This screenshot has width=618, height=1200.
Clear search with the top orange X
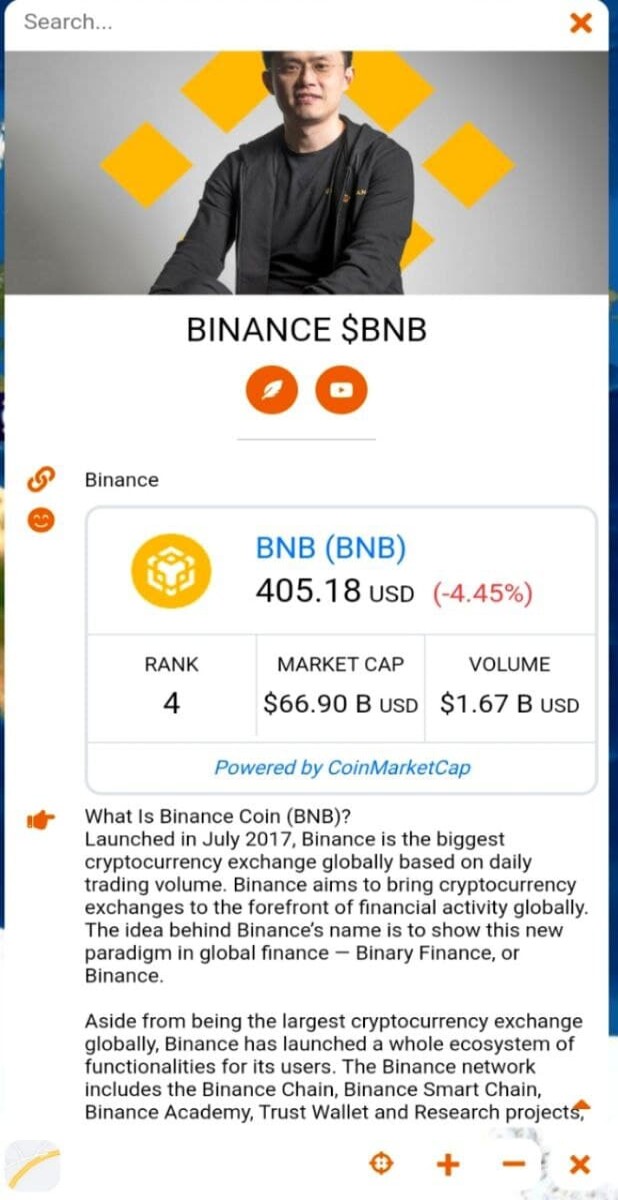(x=580, y=22)
